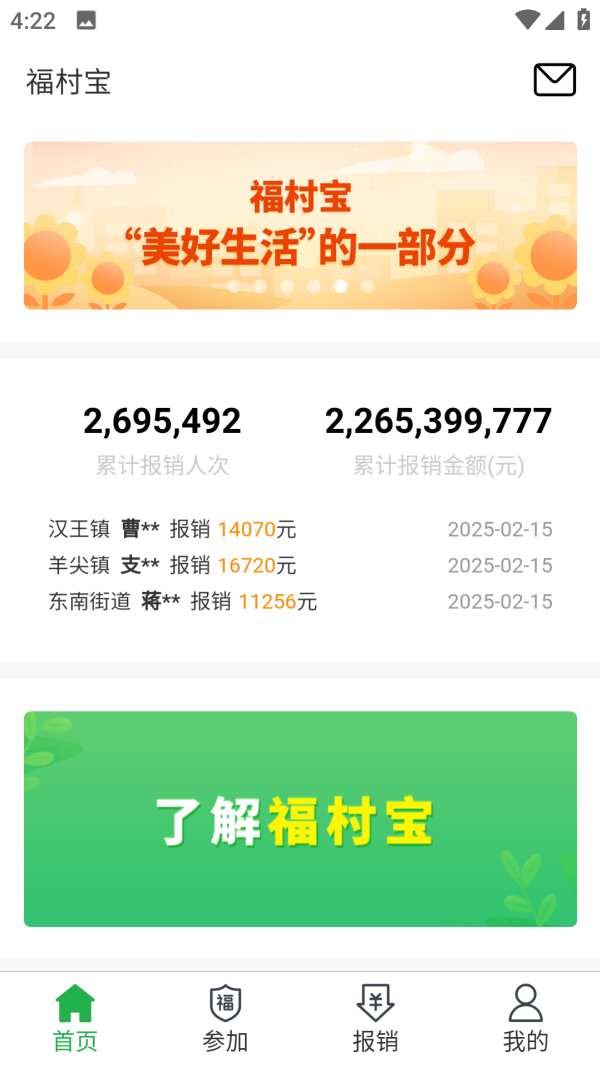Switch to the 参加 tab
The height and width of the screenshot is (1067, 600).
click(225, 1018)
